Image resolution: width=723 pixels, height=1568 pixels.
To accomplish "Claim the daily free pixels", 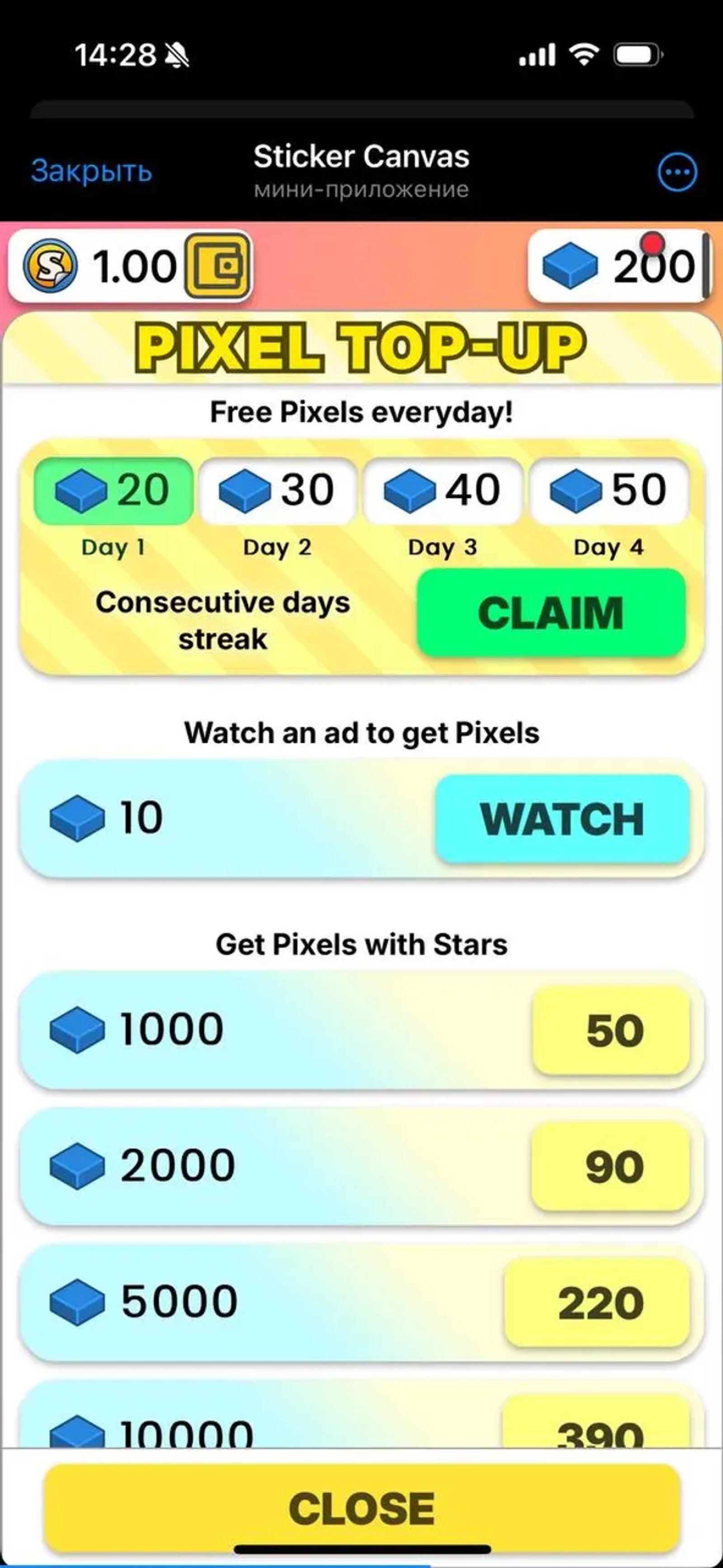I will [551, 613].
